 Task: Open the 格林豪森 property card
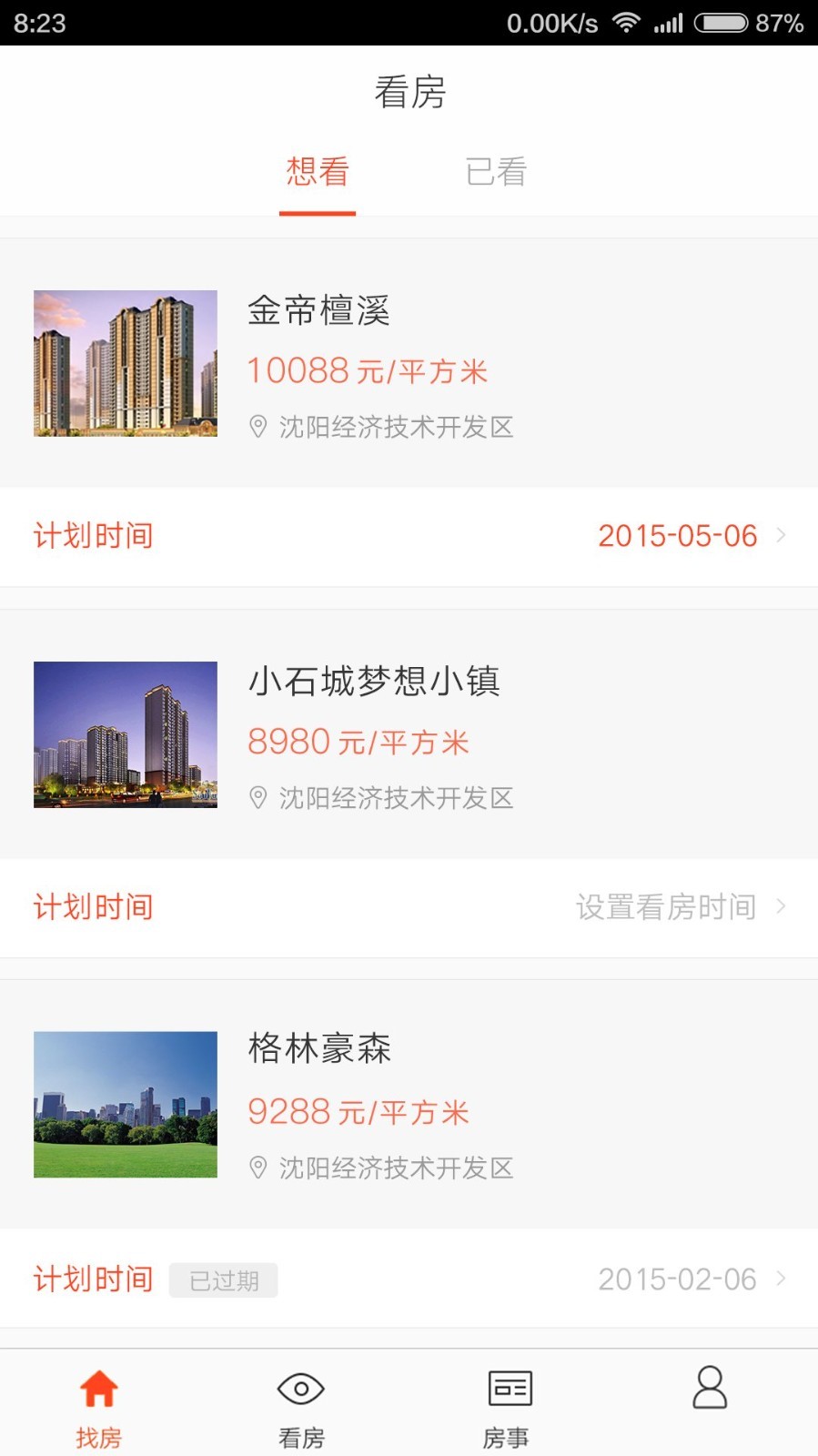(x=409, y=1104)
